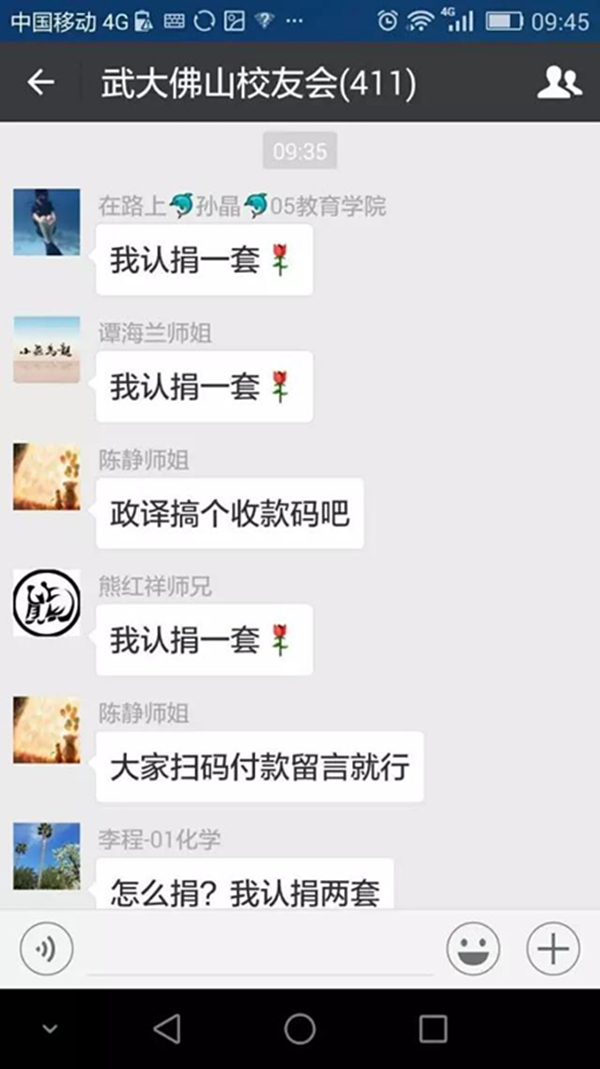This screenshot has width=600, height=1069.
Task: Tap the system home button
Action: (299, 1028)
